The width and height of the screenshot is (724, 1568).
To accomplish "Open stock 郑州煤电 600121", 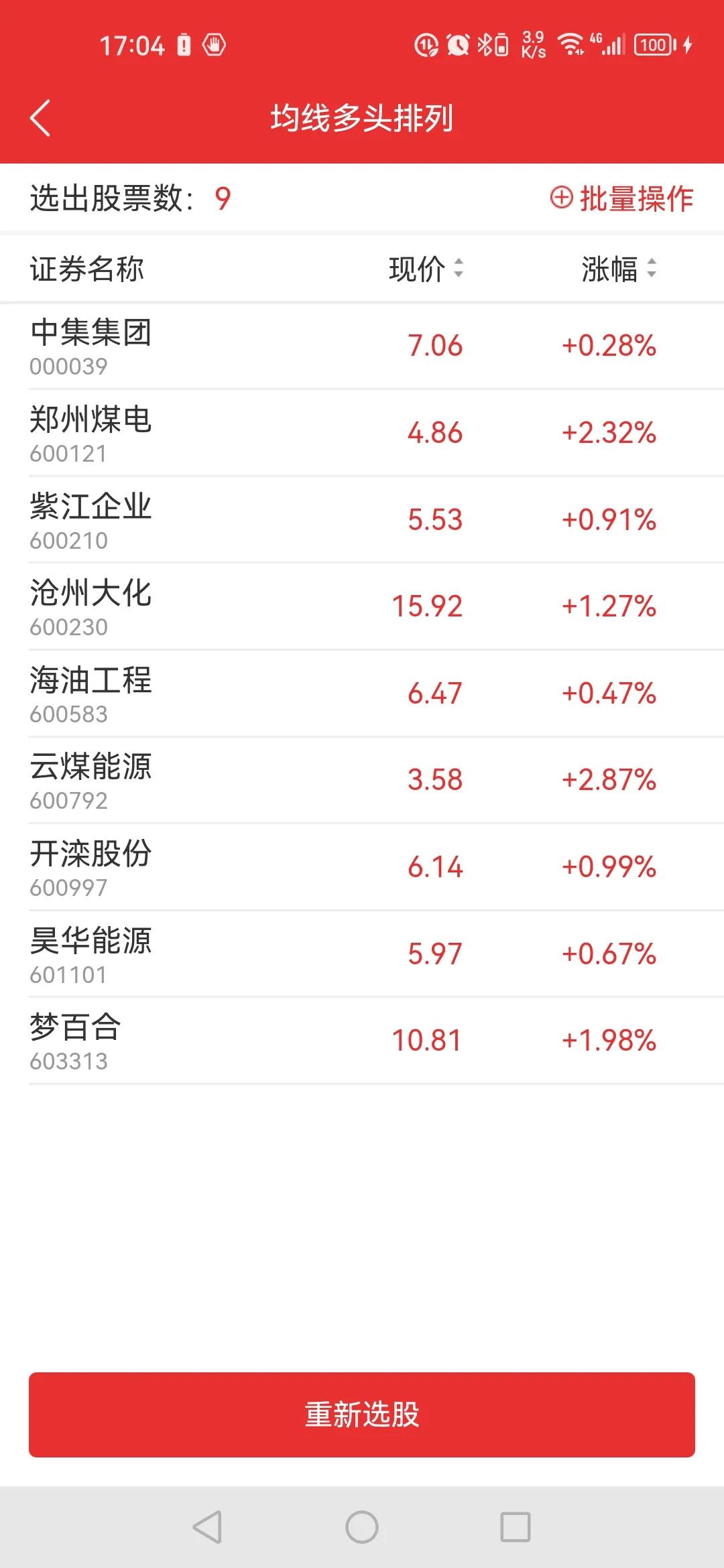I will pos(362,433).
